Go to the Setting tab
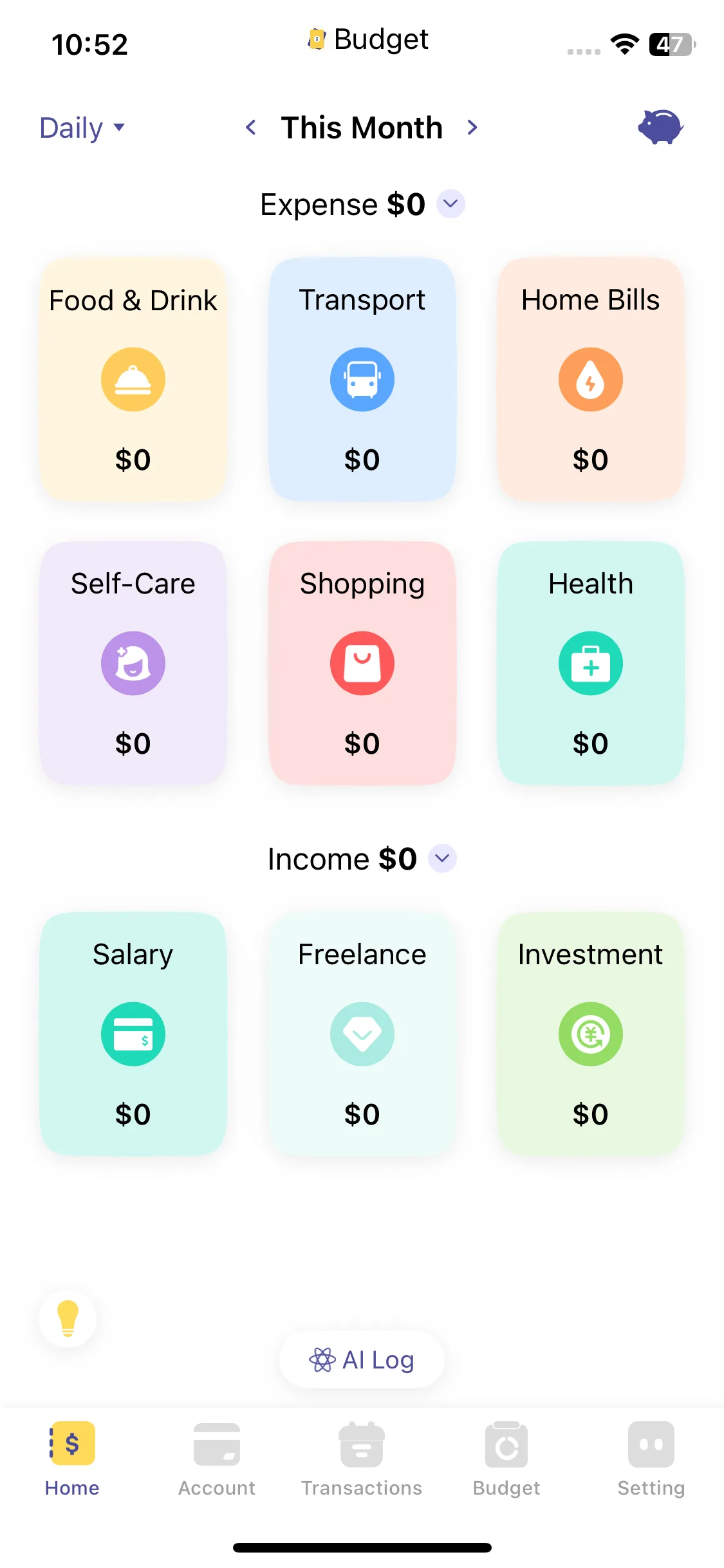 pyautogui.click(x=651, y=1460)
